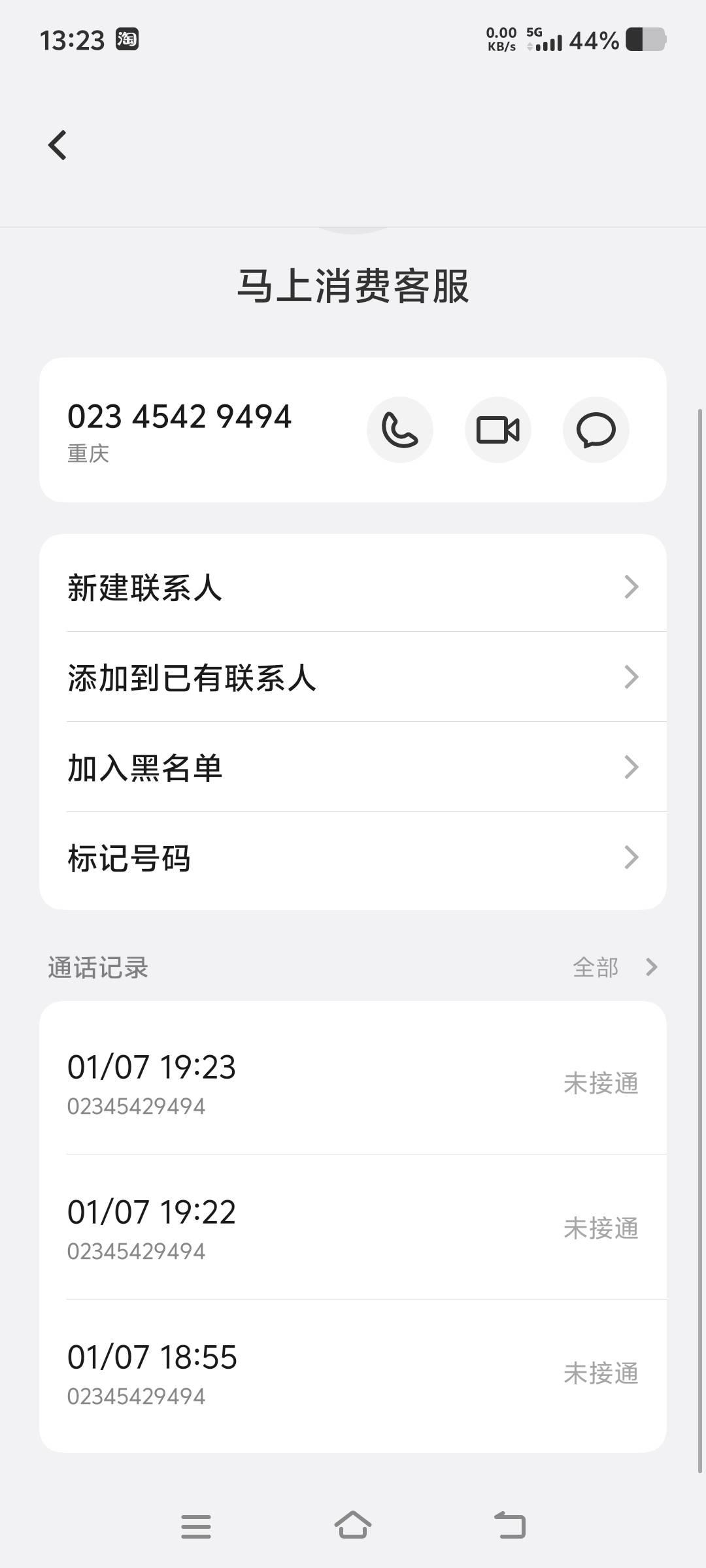Viewport: 706px width, 1568px height.
Task: Open the 01/07 18:55 call record
Action: click(x=353, y=1373)
